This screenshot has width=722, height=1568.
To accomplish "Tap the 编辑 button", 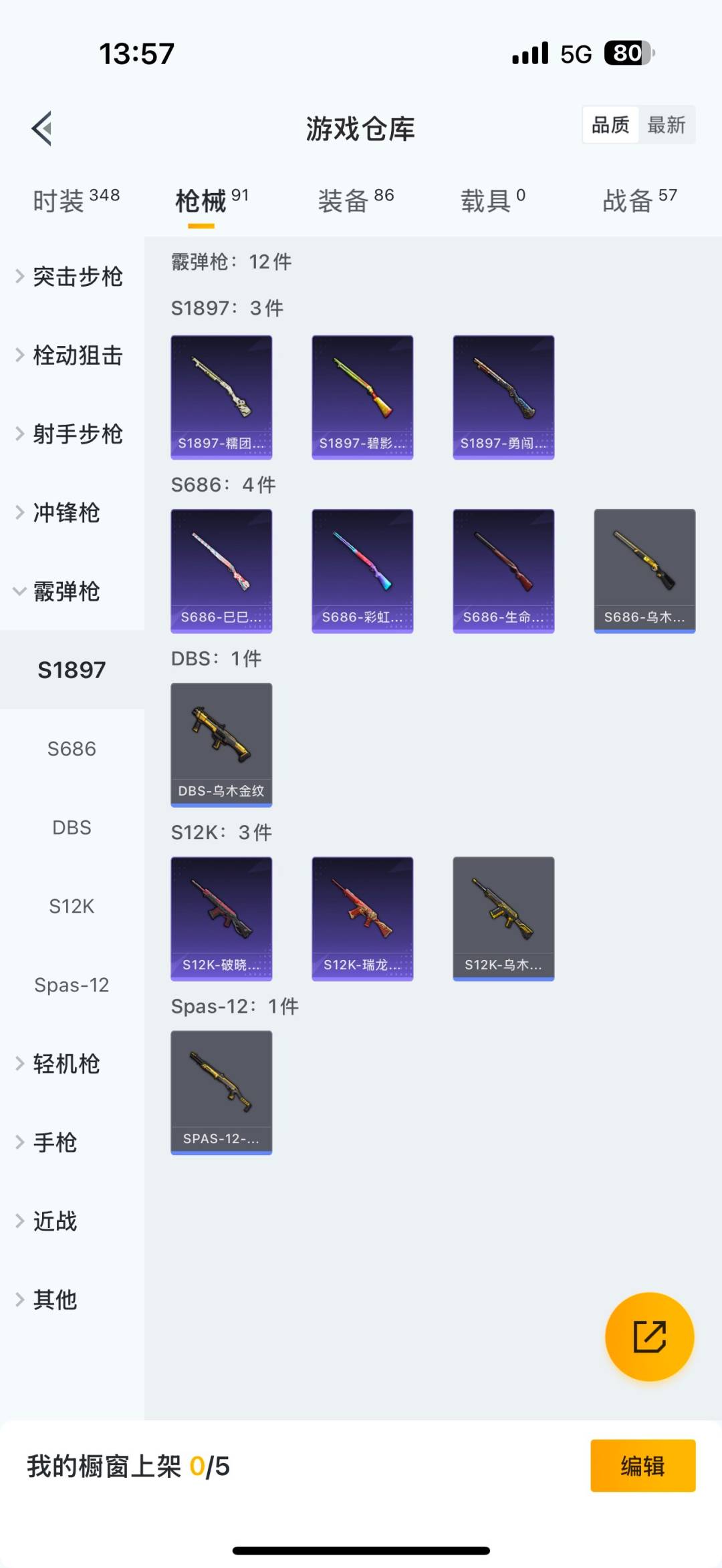I will pyautogui.click(x=643, y=1467).
